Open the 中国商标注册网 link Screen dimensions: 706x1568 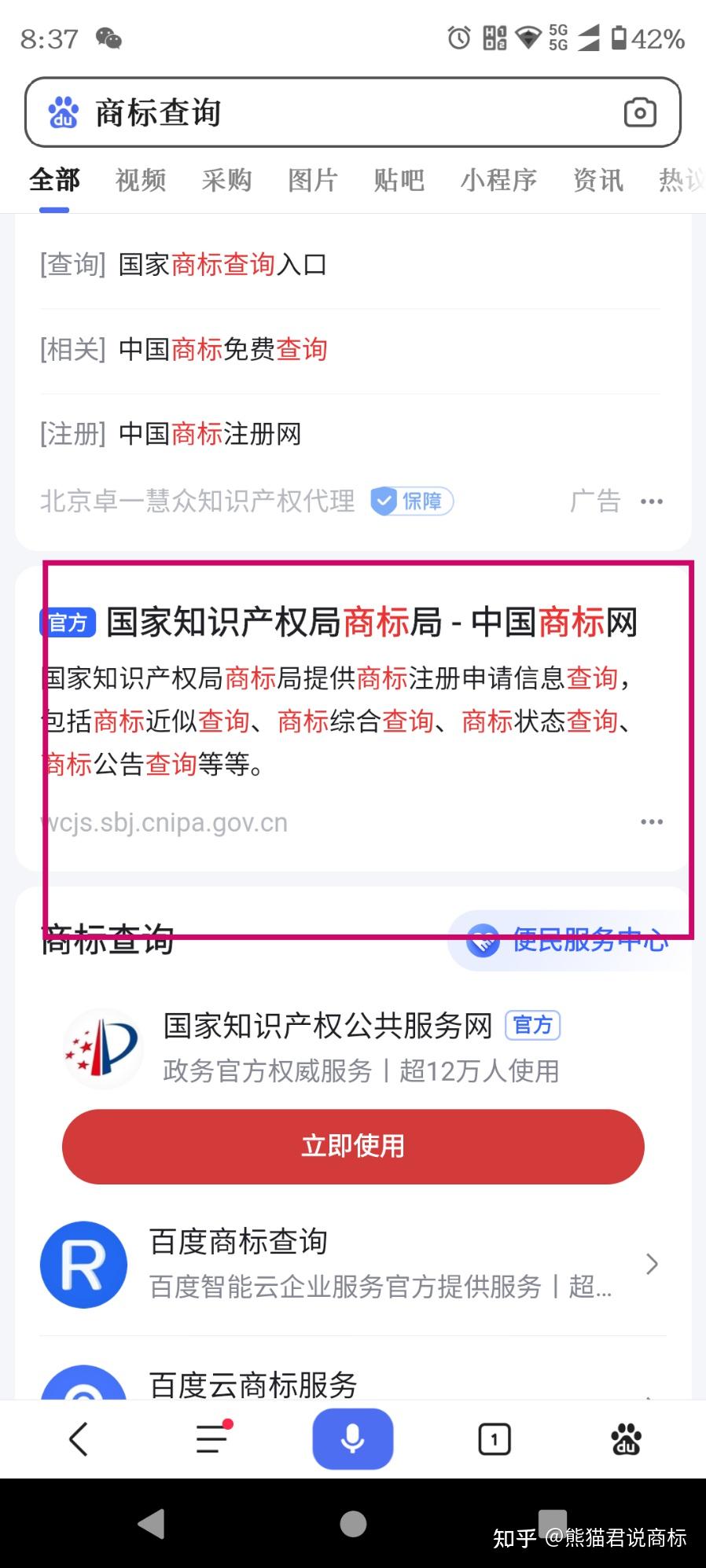(x=210, y=434)
